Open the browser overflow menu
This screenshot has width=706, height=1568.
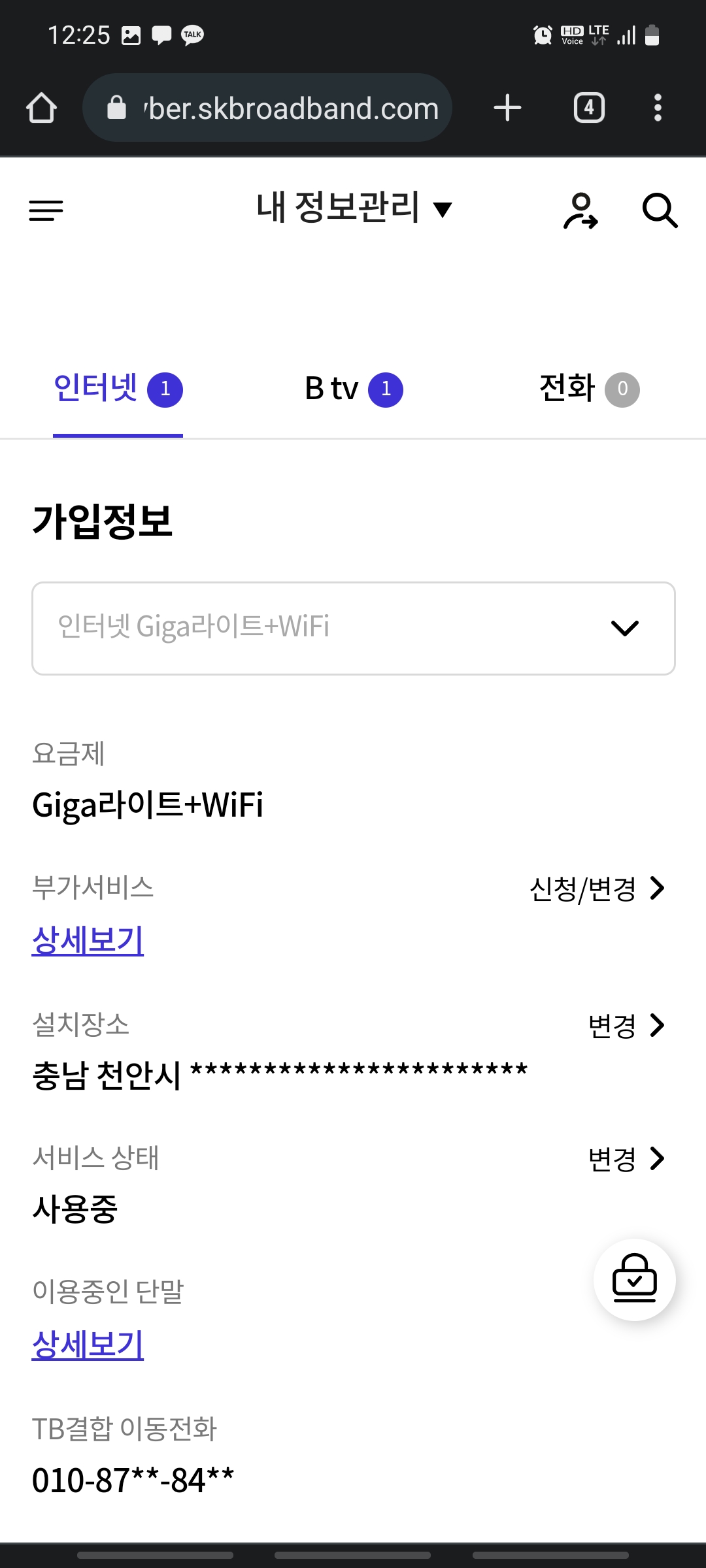point(658,108)
